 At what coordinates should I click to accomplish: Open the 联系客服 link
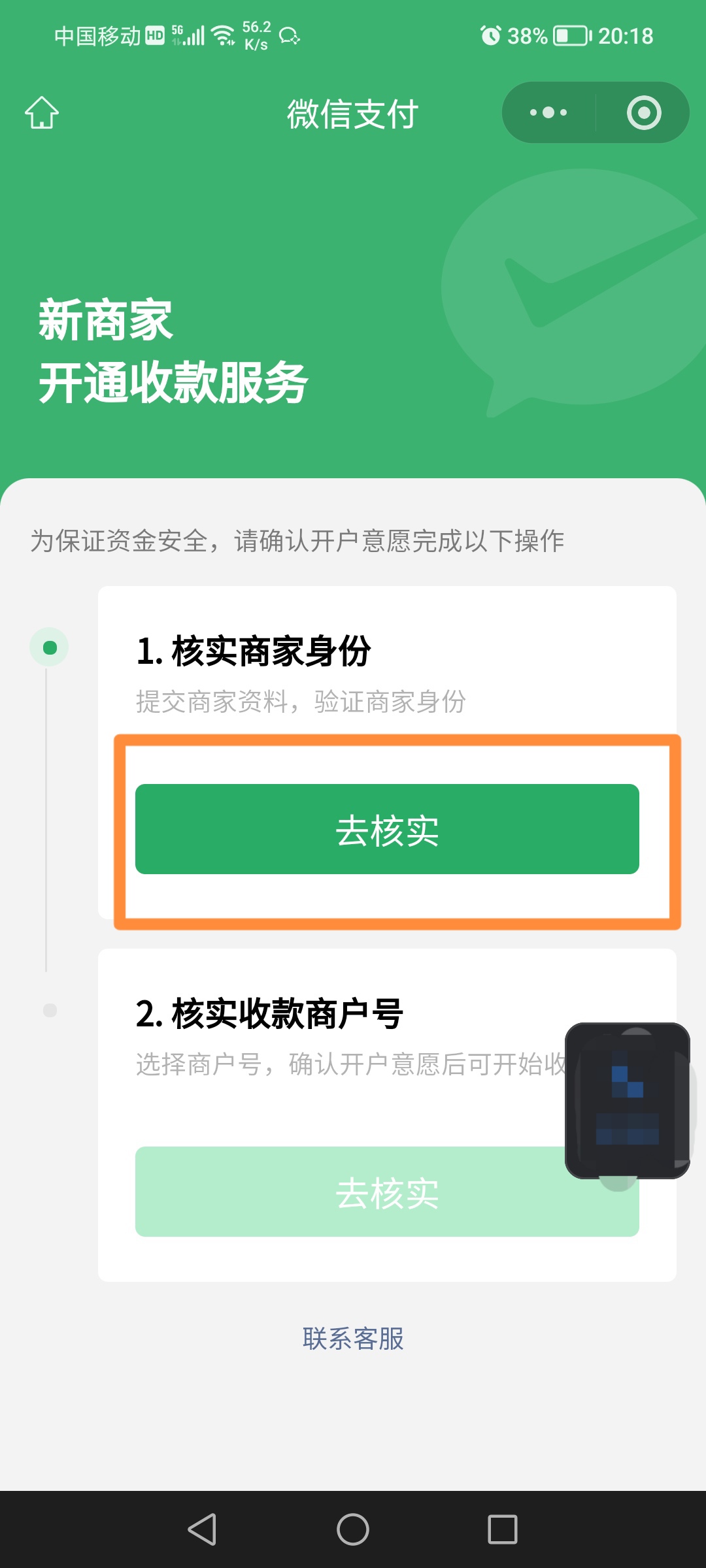(353, 1339)
